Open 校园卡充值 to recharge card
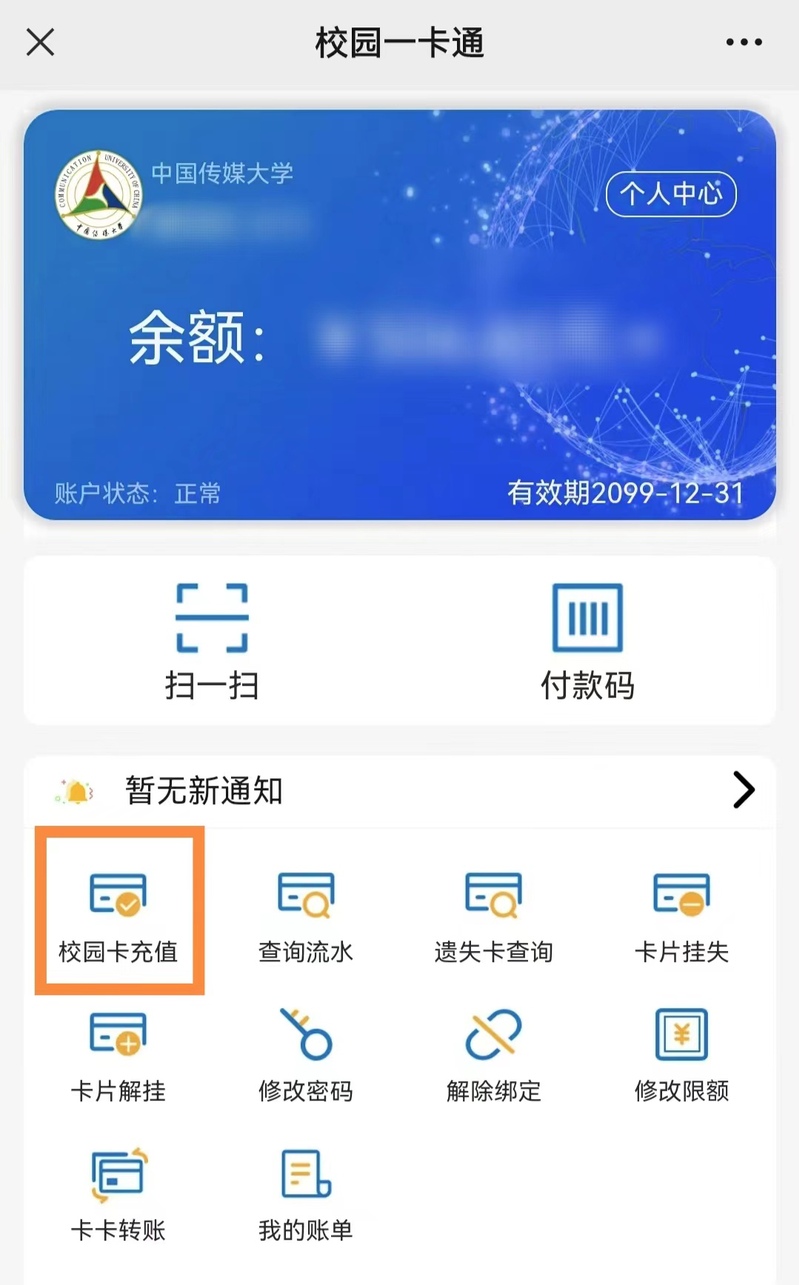 pos(118,915)
